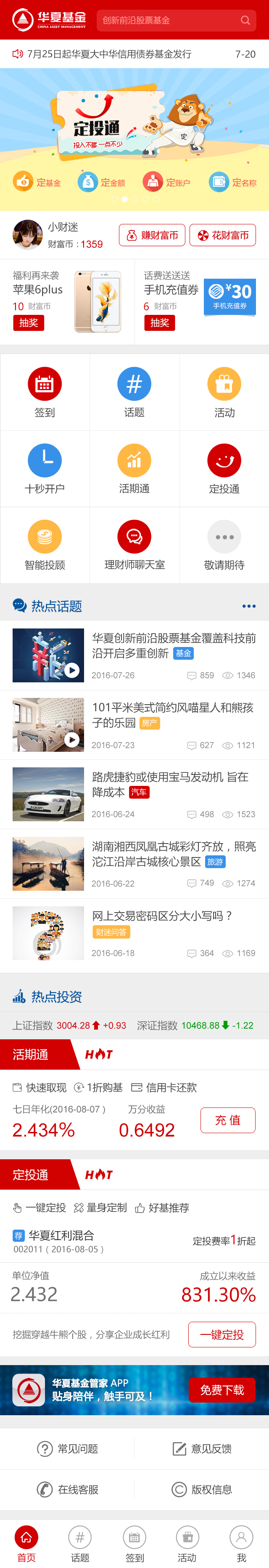The width and height of the screenshot is (269, 1568).
Task: Open more options for 热点话题
Action: [x=248, y=606]
